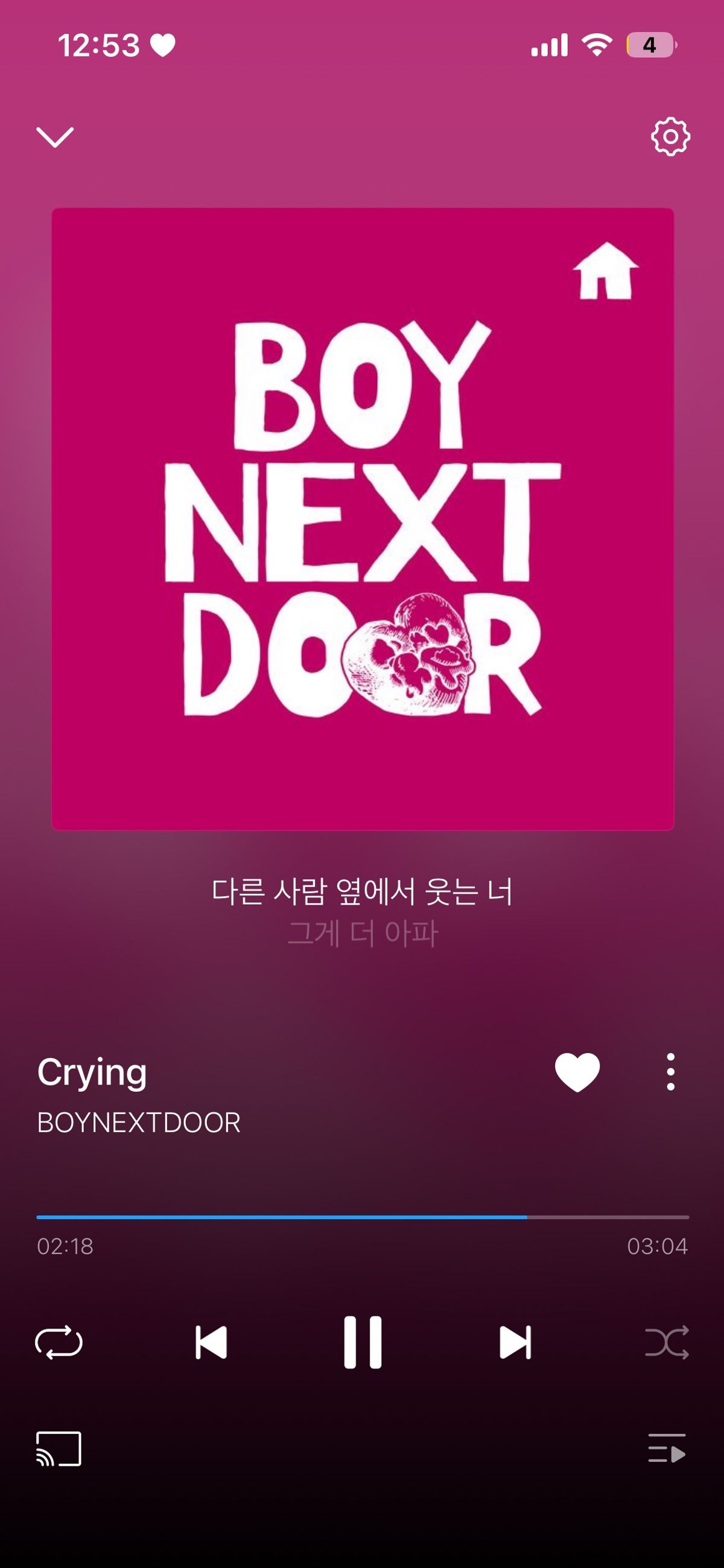Screen dimensions: 724x1568
Task: Tap the BOYNEXTDOOR album cover
Action: coord(363,518)
